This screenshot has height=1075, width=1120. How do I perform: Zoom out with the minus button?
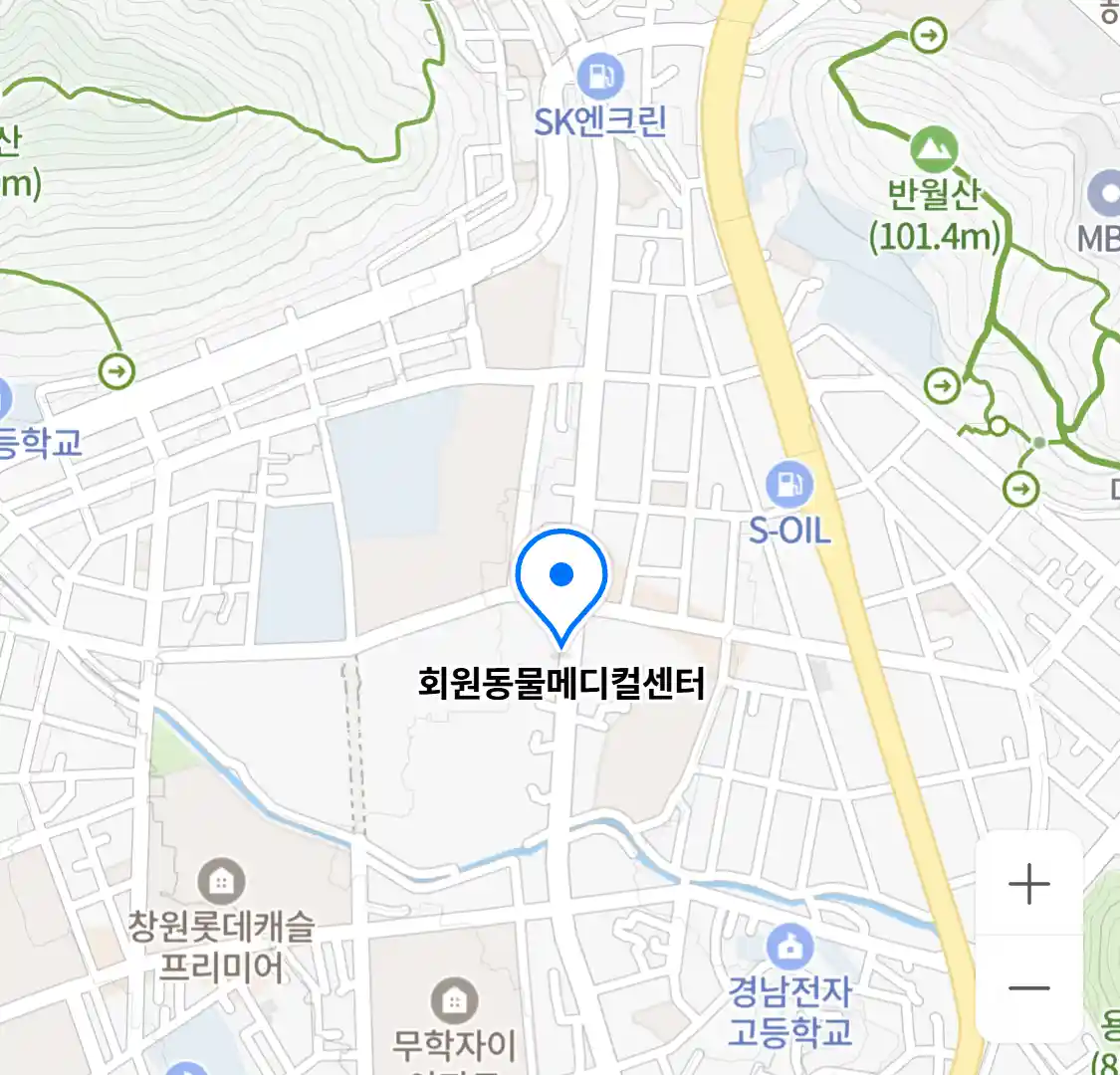click(1028, 988)
